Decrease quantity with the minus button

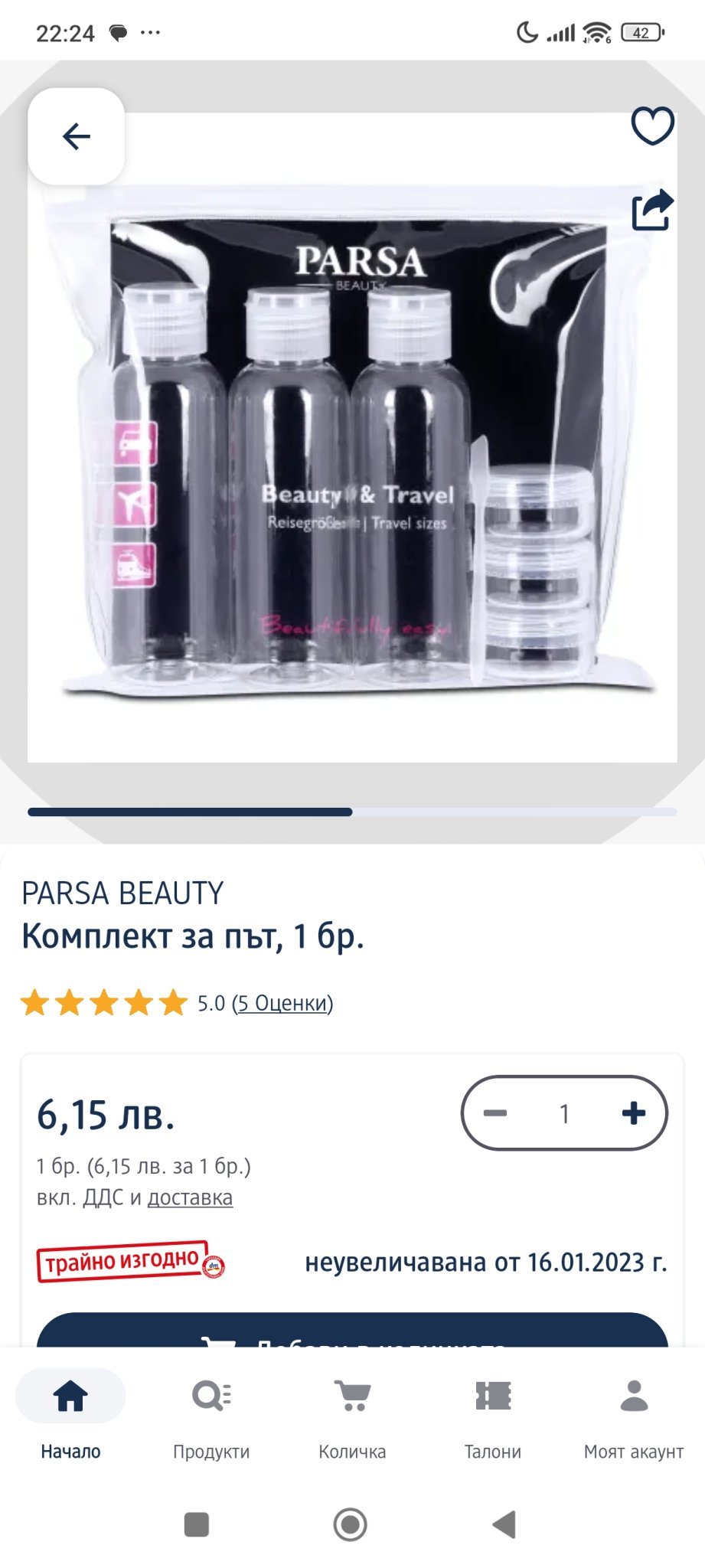(495, 1113)
